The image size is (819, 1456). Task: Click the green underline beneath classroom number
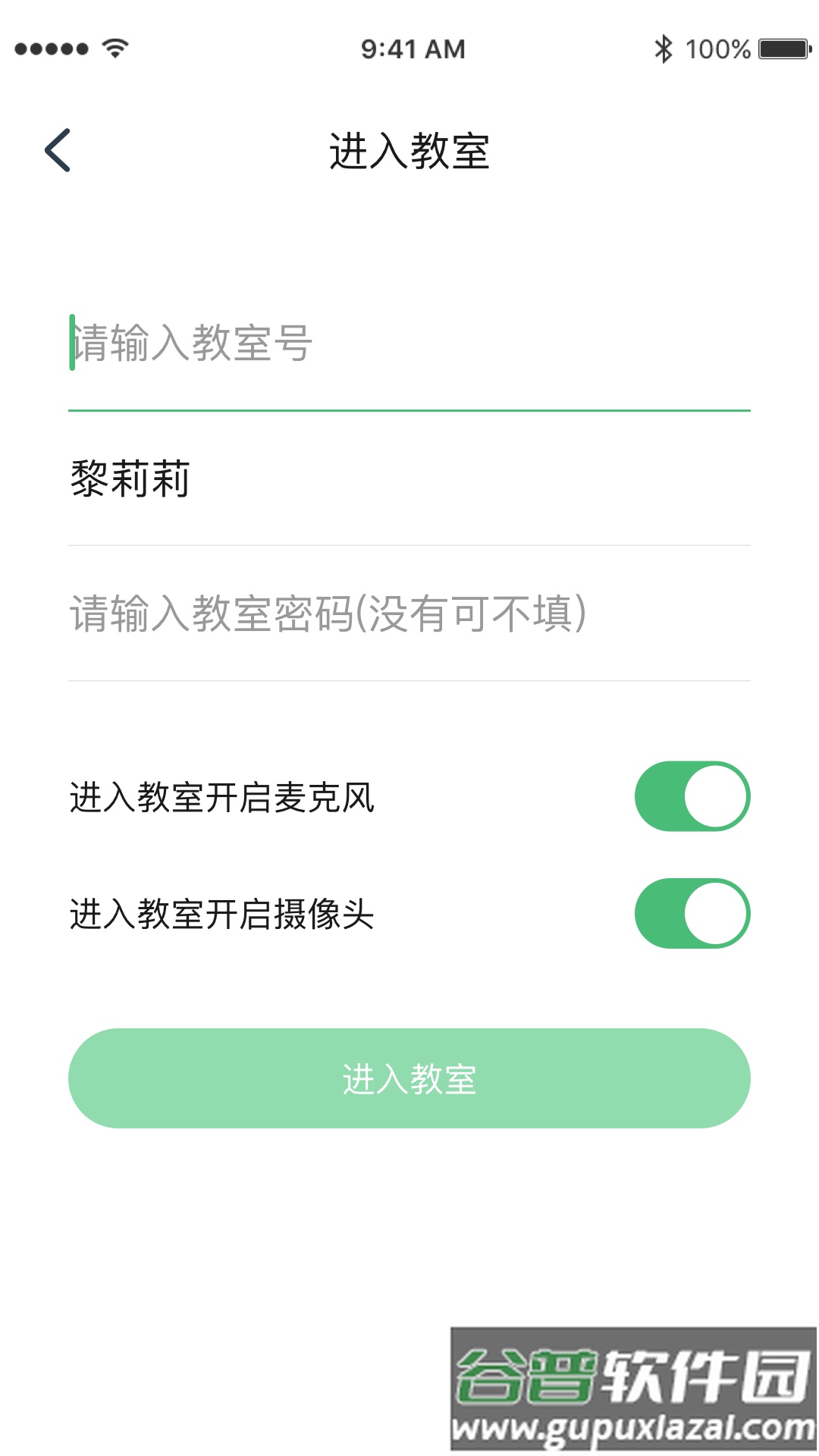(x=409, y=409)
